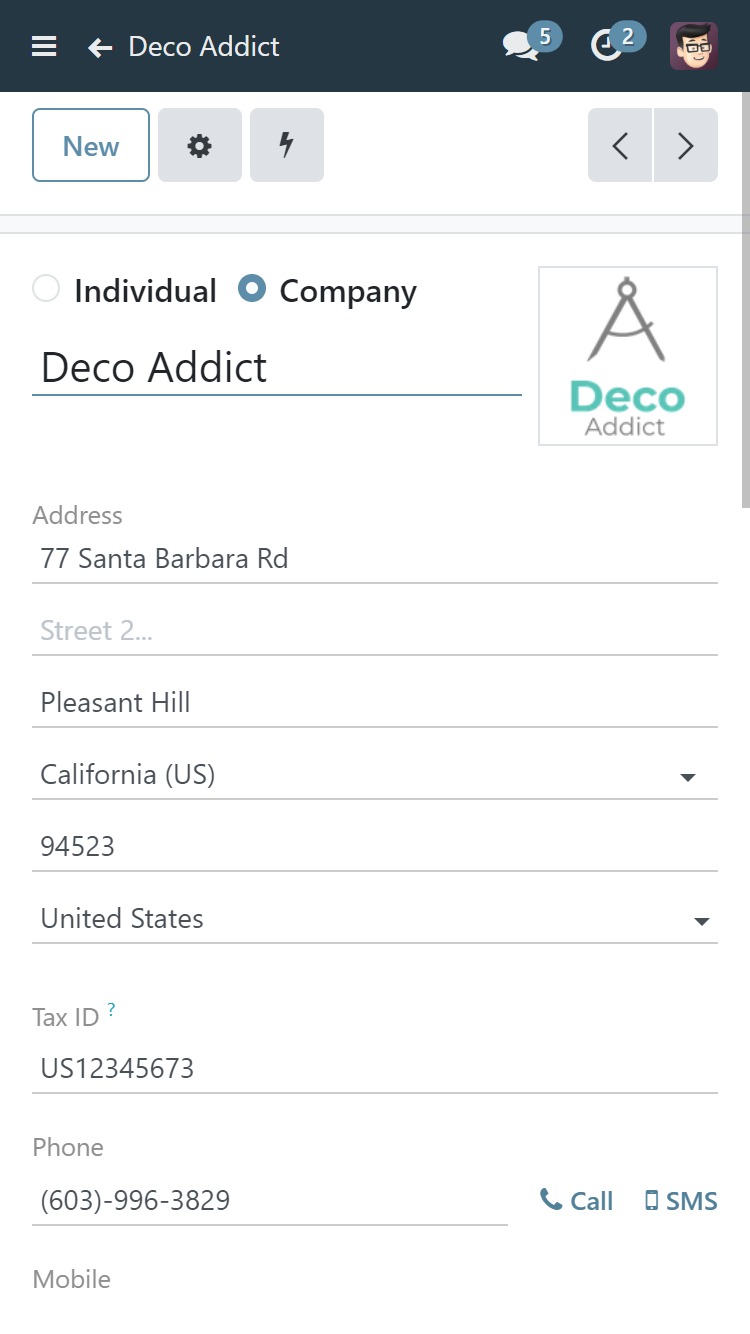Create a New contact record
Screen dimensions: 750x1334
pos(91,146)
